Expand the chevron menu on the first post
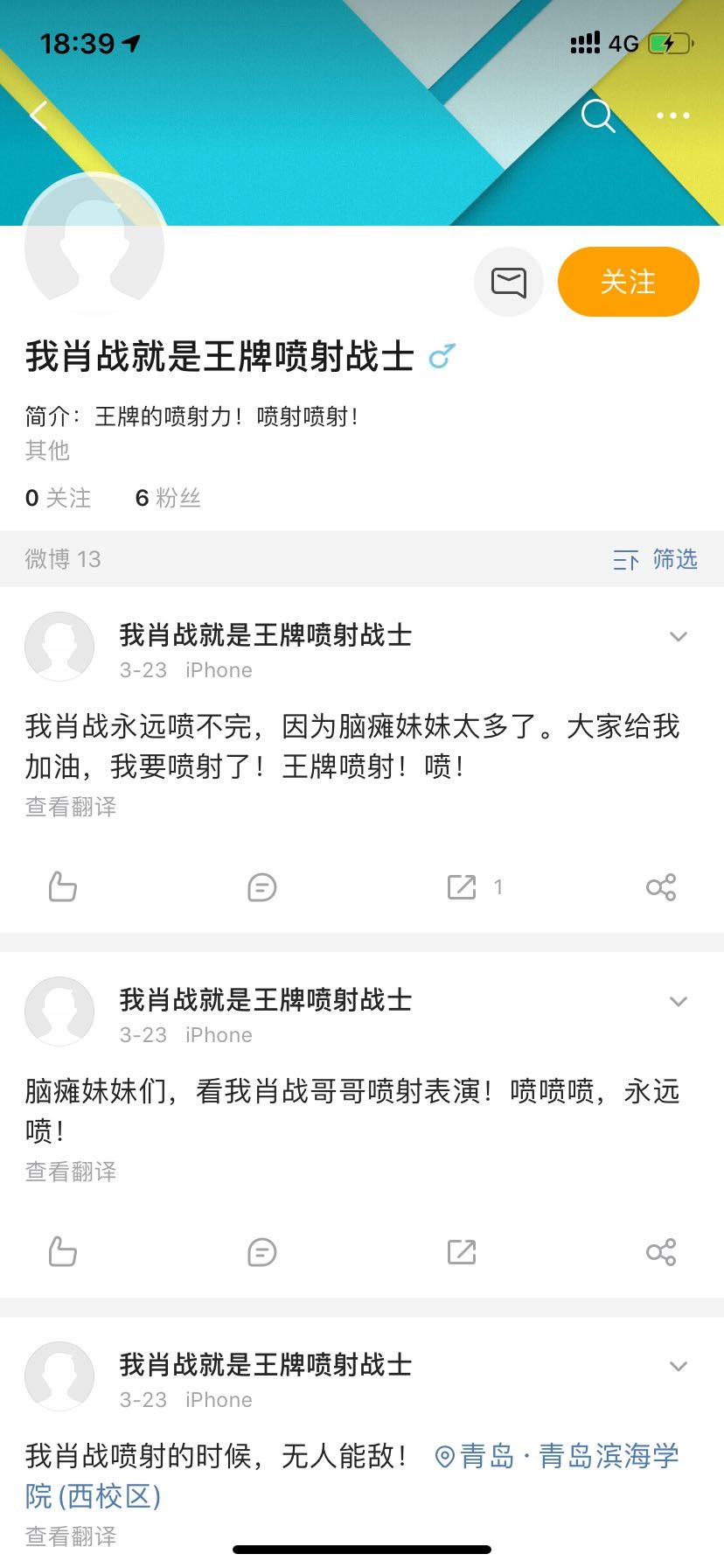 678,636
